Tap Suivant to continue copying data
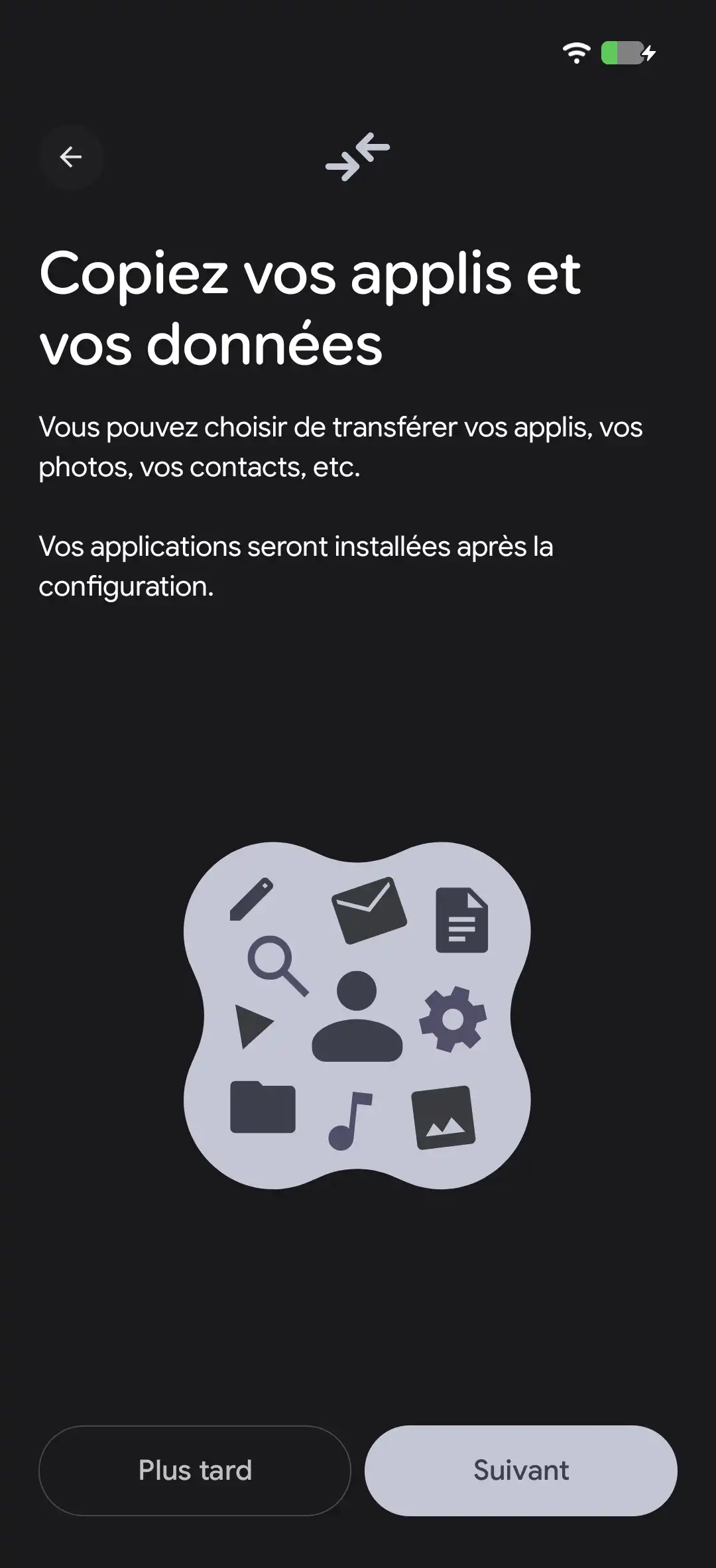The image size is (716, 1568). pos(520,1470)
